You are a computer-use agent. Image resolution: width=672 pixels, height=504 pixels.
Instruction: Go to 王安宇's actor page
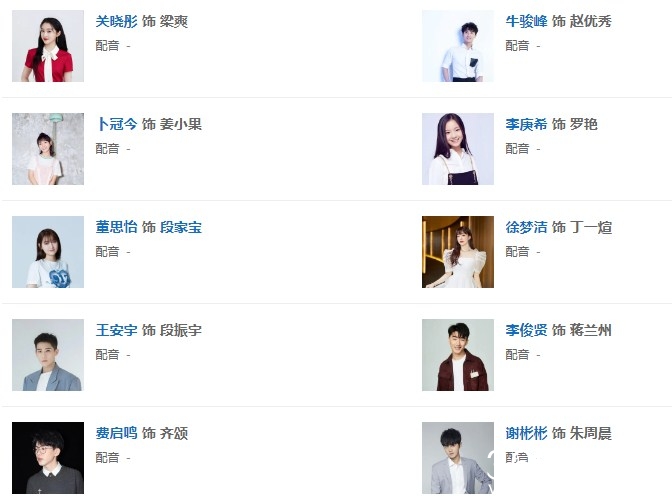click(116, 331)
